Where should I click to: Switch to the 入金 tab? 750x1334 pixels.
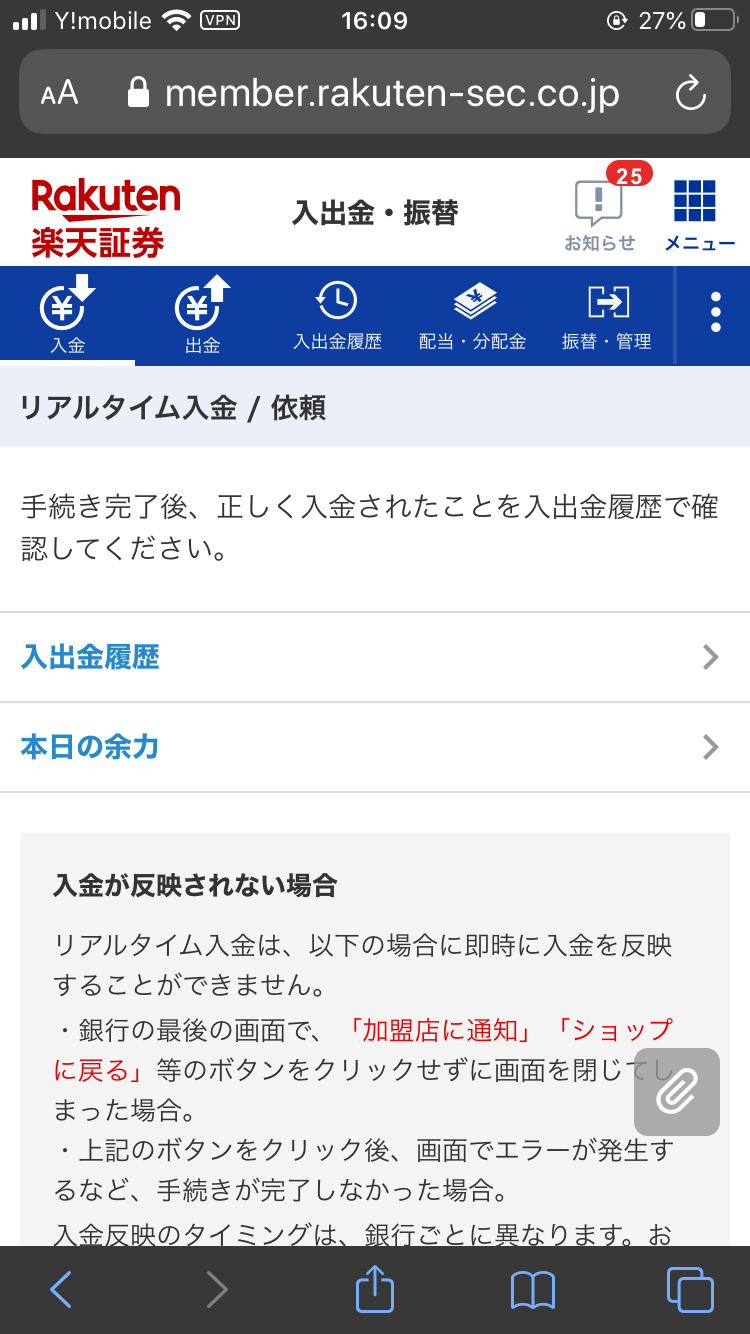(x=68, y=317)
